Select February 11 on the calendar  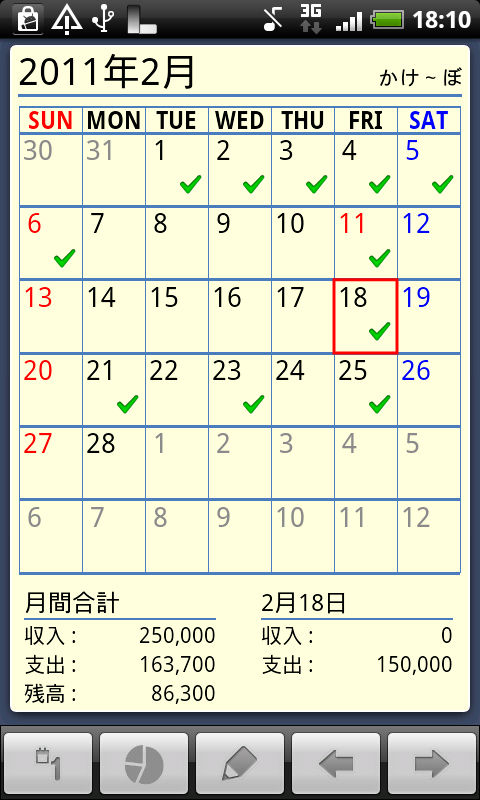click(x=366, y=242)
